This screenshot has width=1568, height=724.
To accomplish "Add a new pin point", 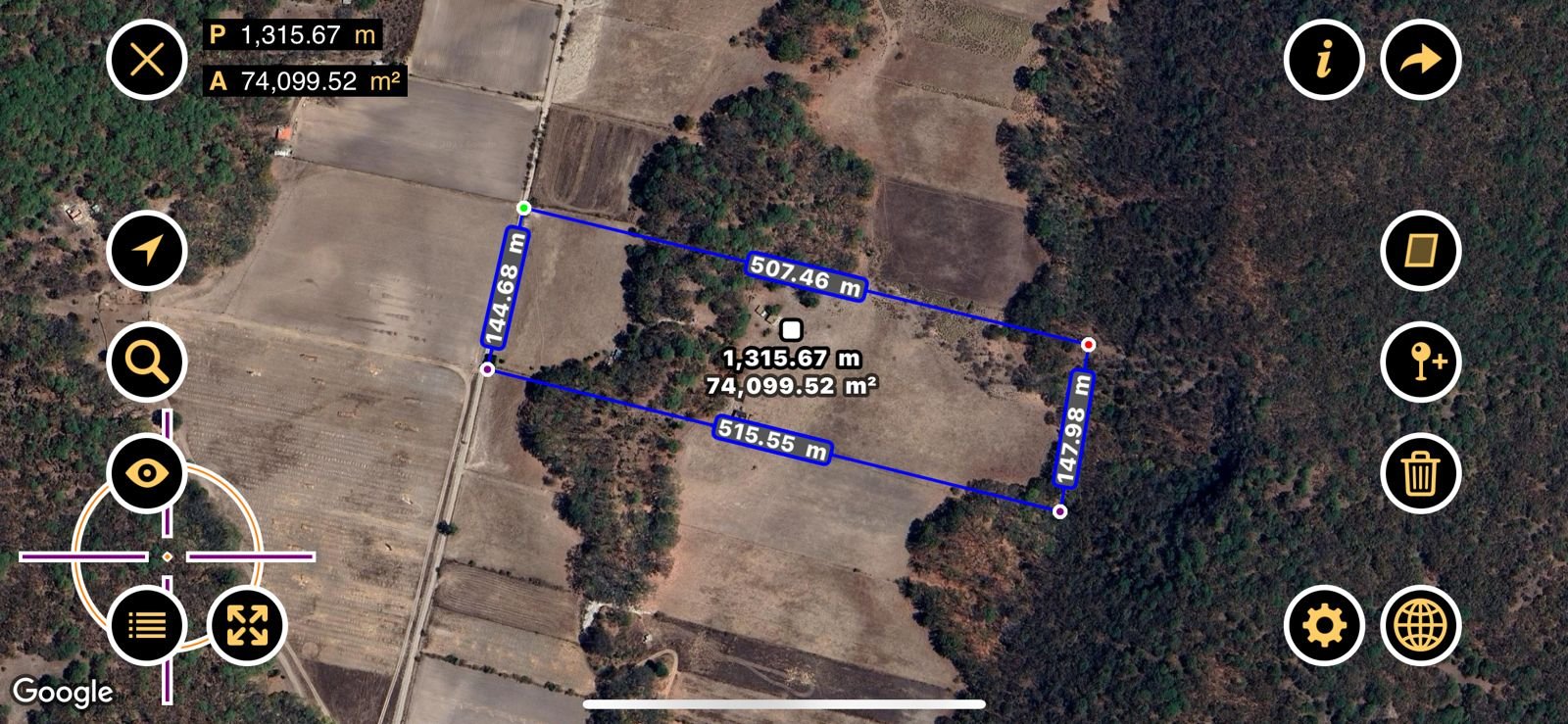I will [x=1420, y=362].
